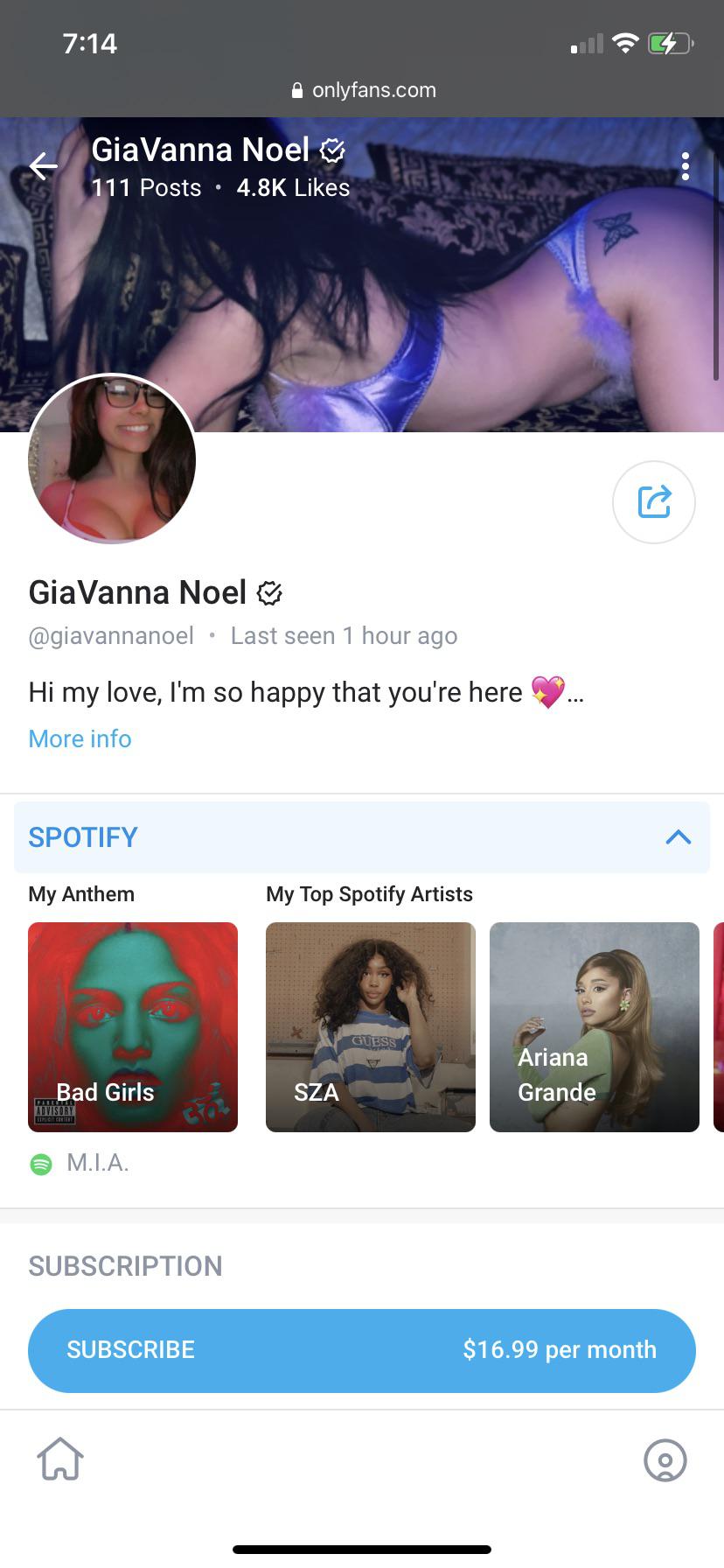Share this profile
Screen dimensions: 724x1568
653,502
